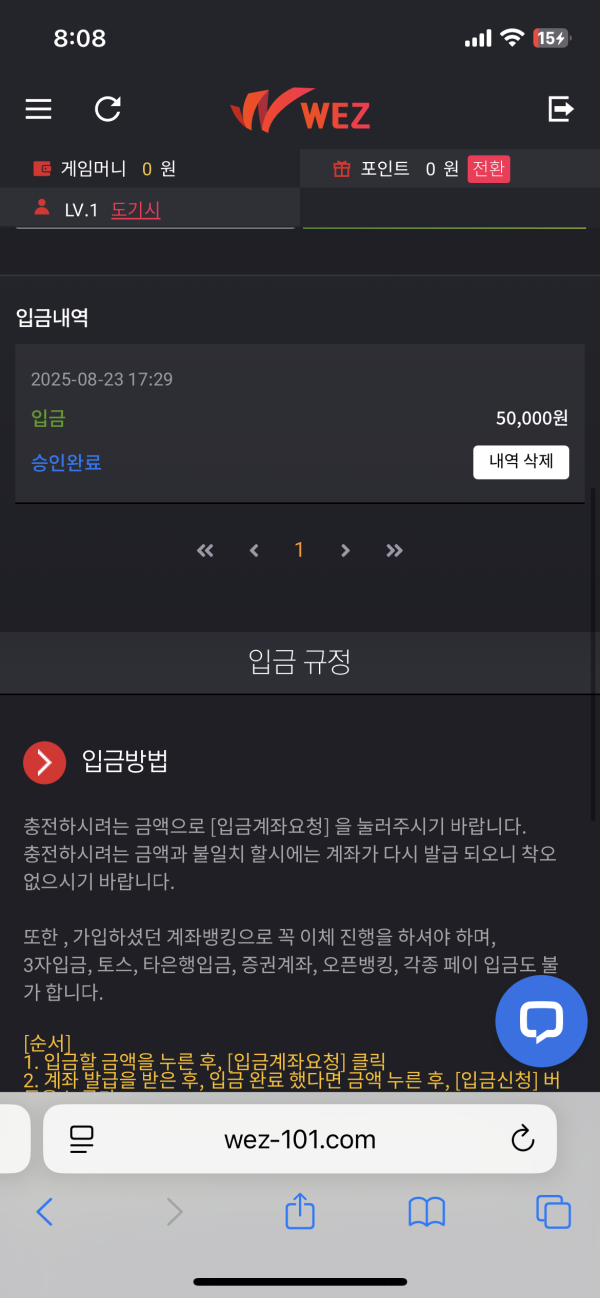Image resolution: width=600 pixels, height=1298 pixels.
Task: Open Safari bookmarks
Action: pos(427,1213)
